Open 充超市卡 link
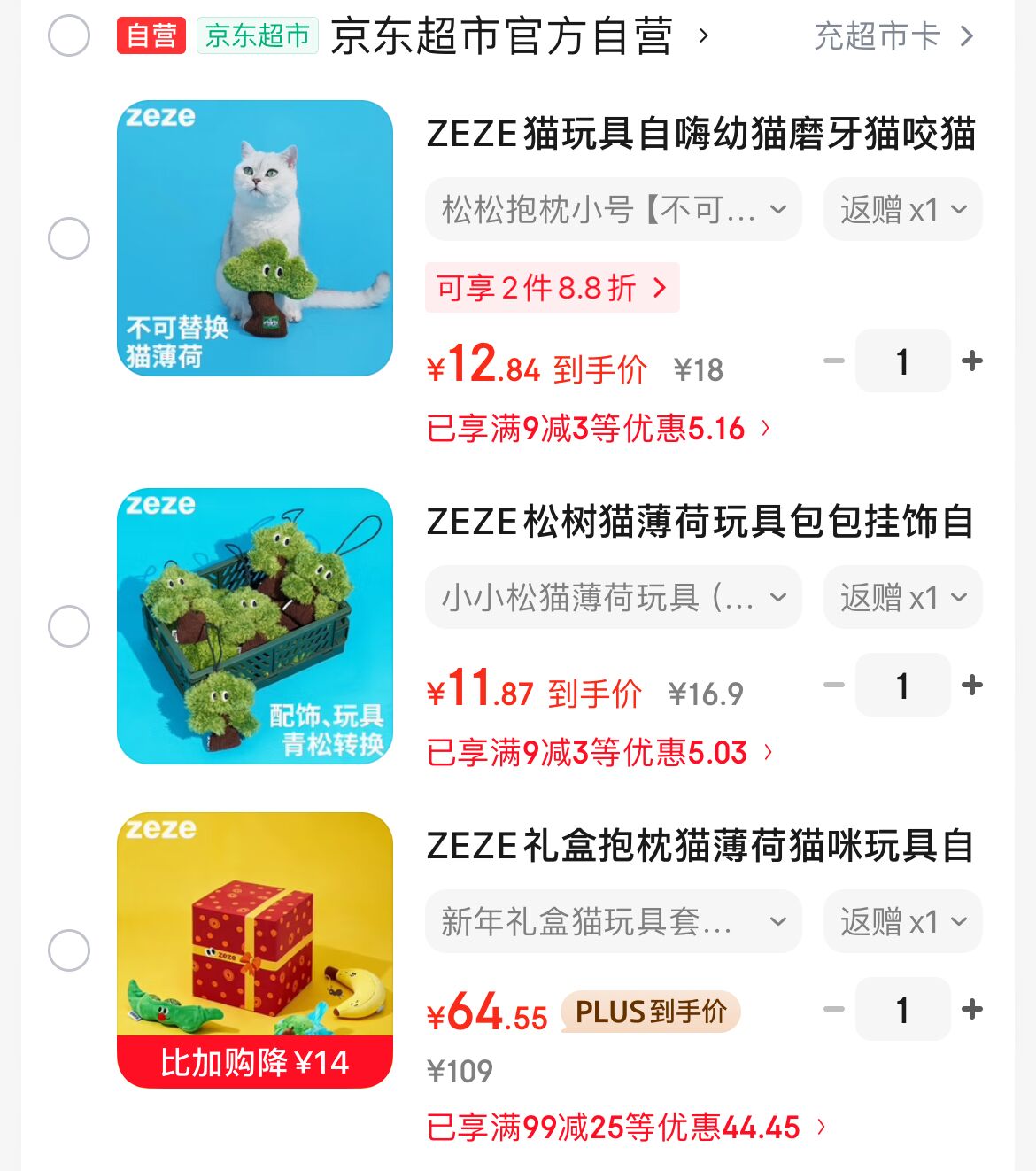This screenshot has width=1036, height=1171. pos(893,36)
